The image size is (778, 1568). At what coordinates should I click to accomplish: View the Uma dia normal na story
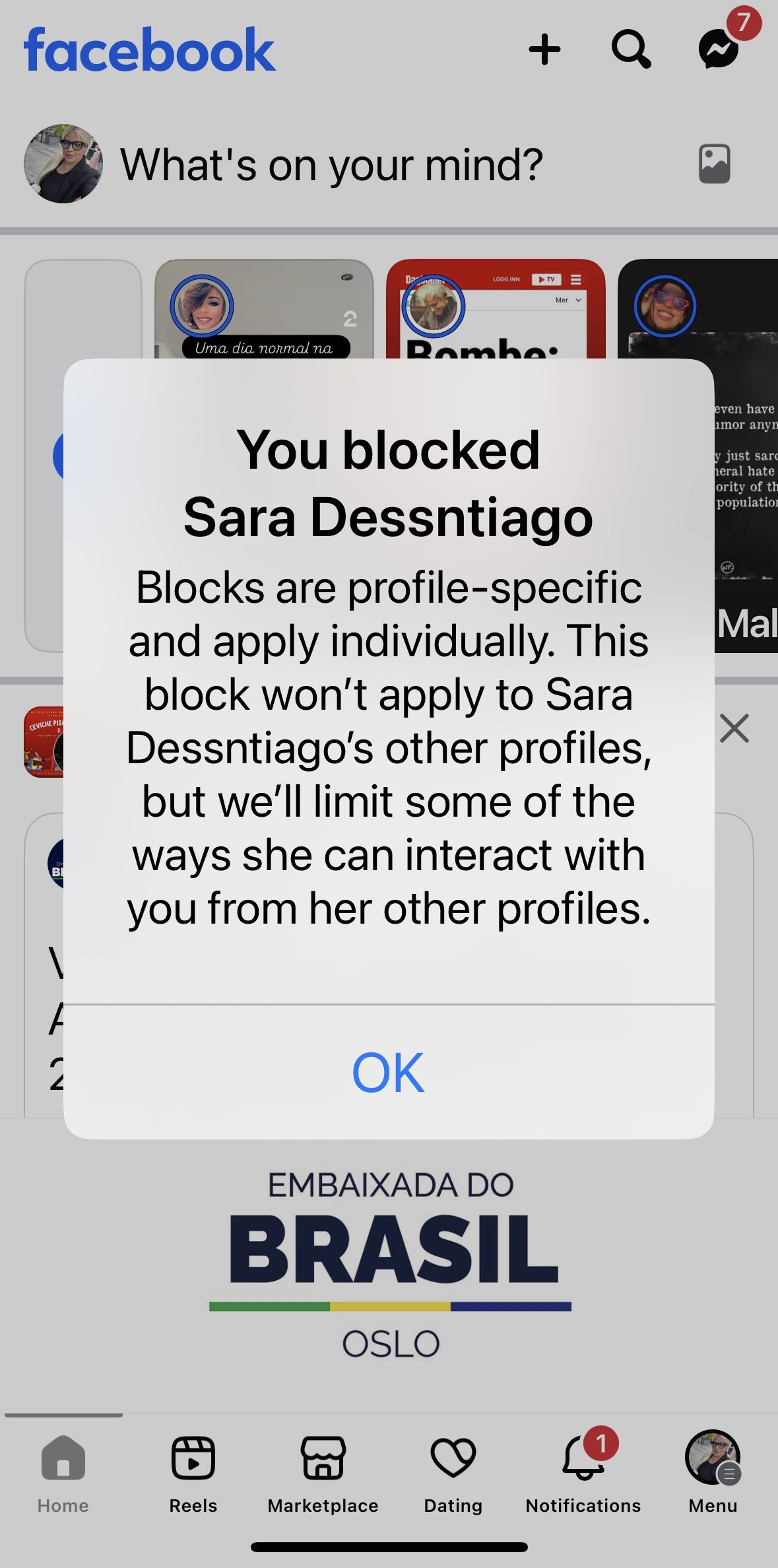pyautogui.click(x=264, y=309)
